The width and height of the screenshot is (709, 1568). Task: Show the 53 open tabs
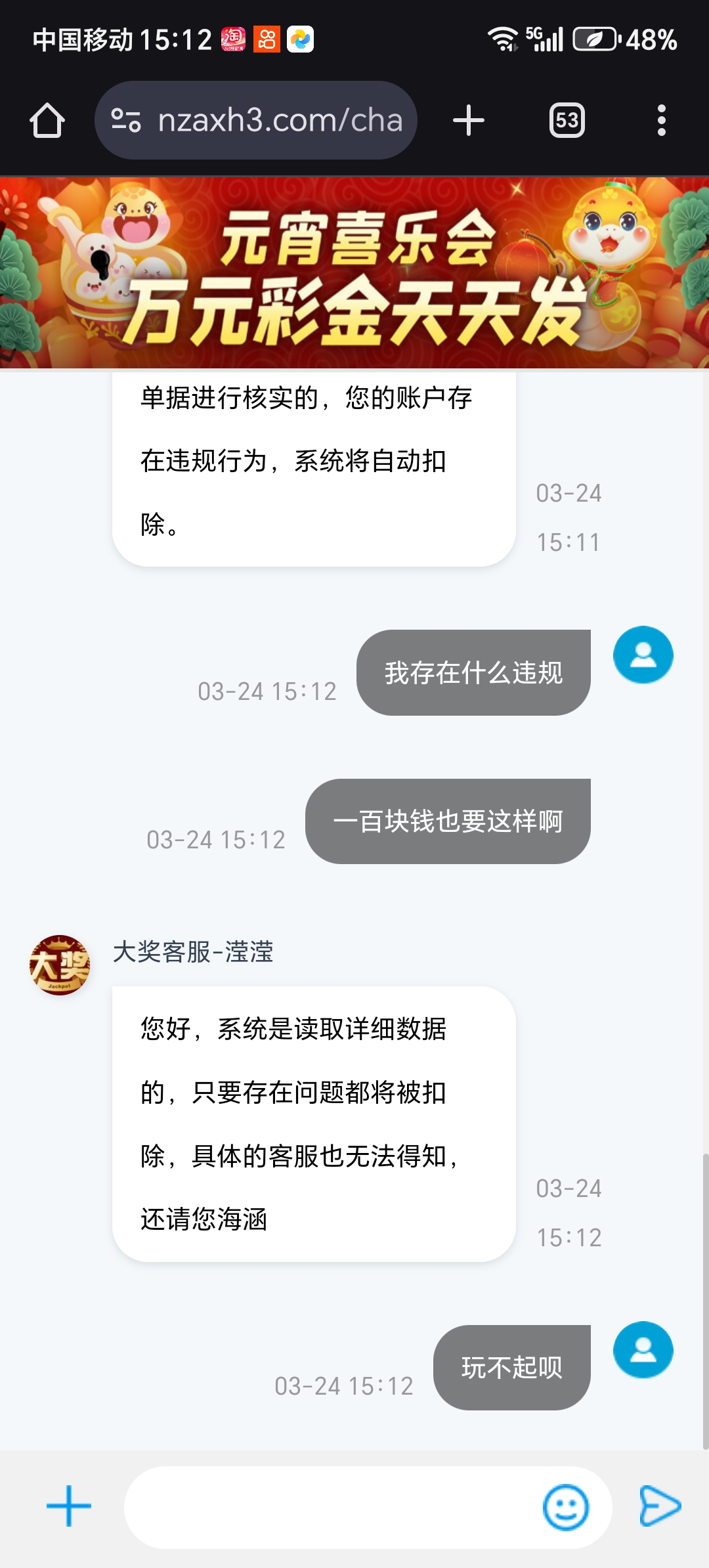pos(567,121)
